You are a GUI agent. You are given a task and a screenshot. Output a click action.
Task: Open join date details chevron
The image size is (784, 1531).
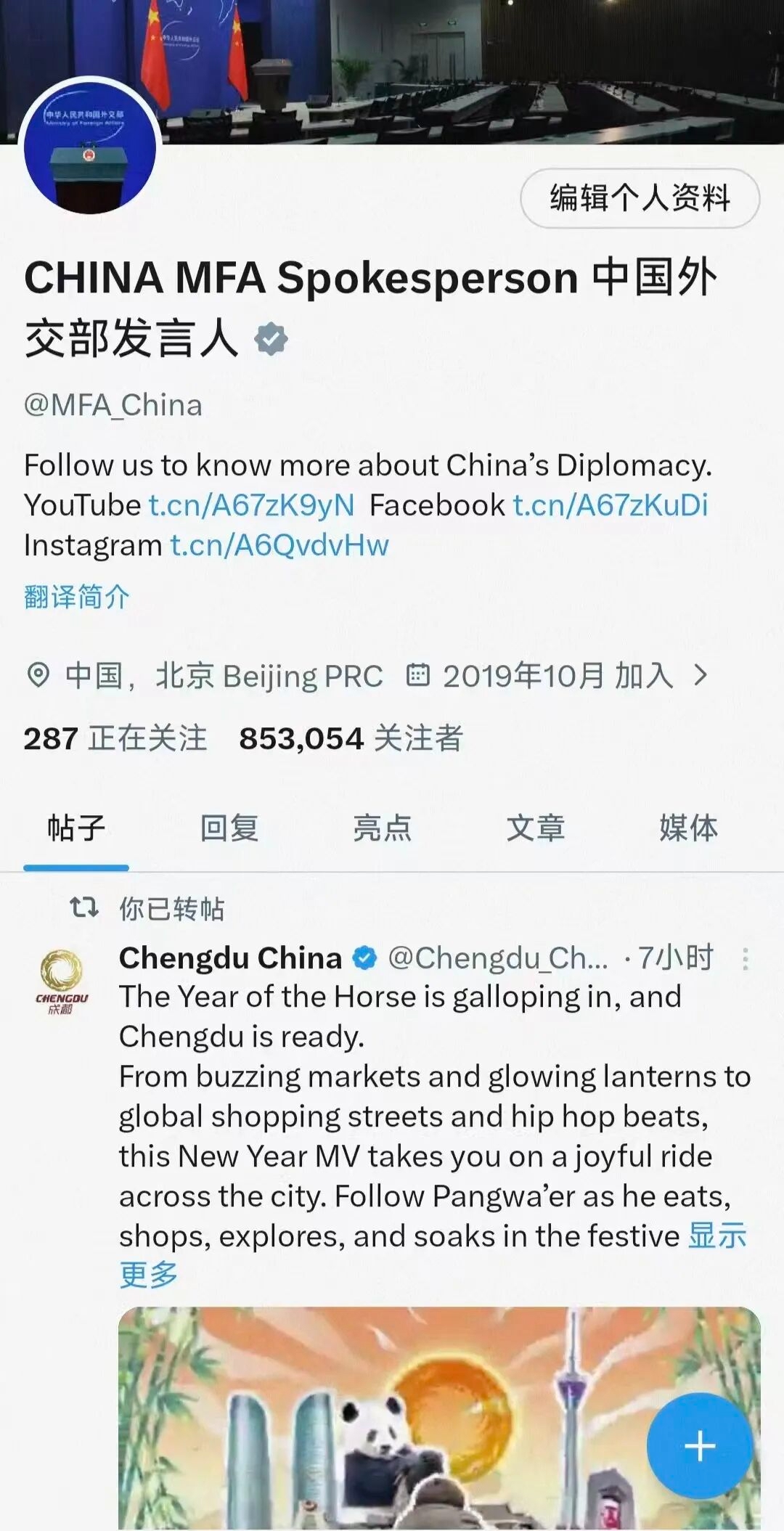tap(701, 676)
